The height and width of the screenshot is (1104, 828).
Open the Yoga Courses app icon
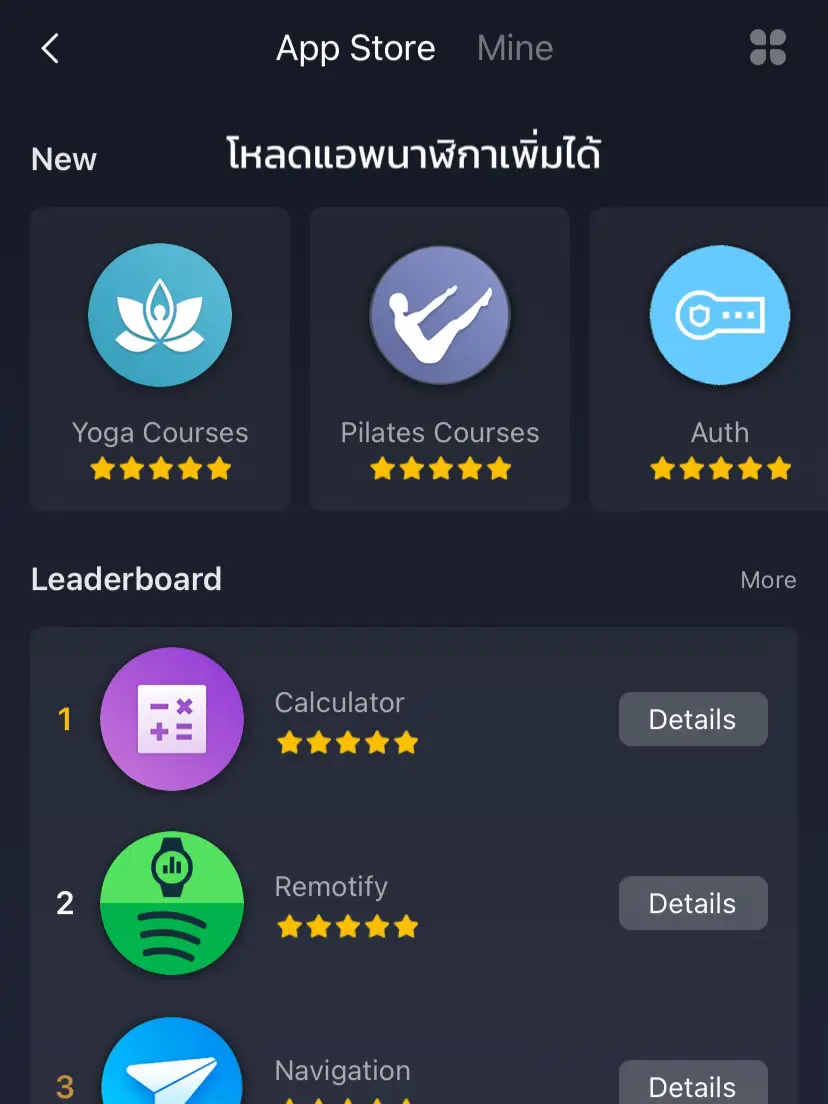coord(160,315)
